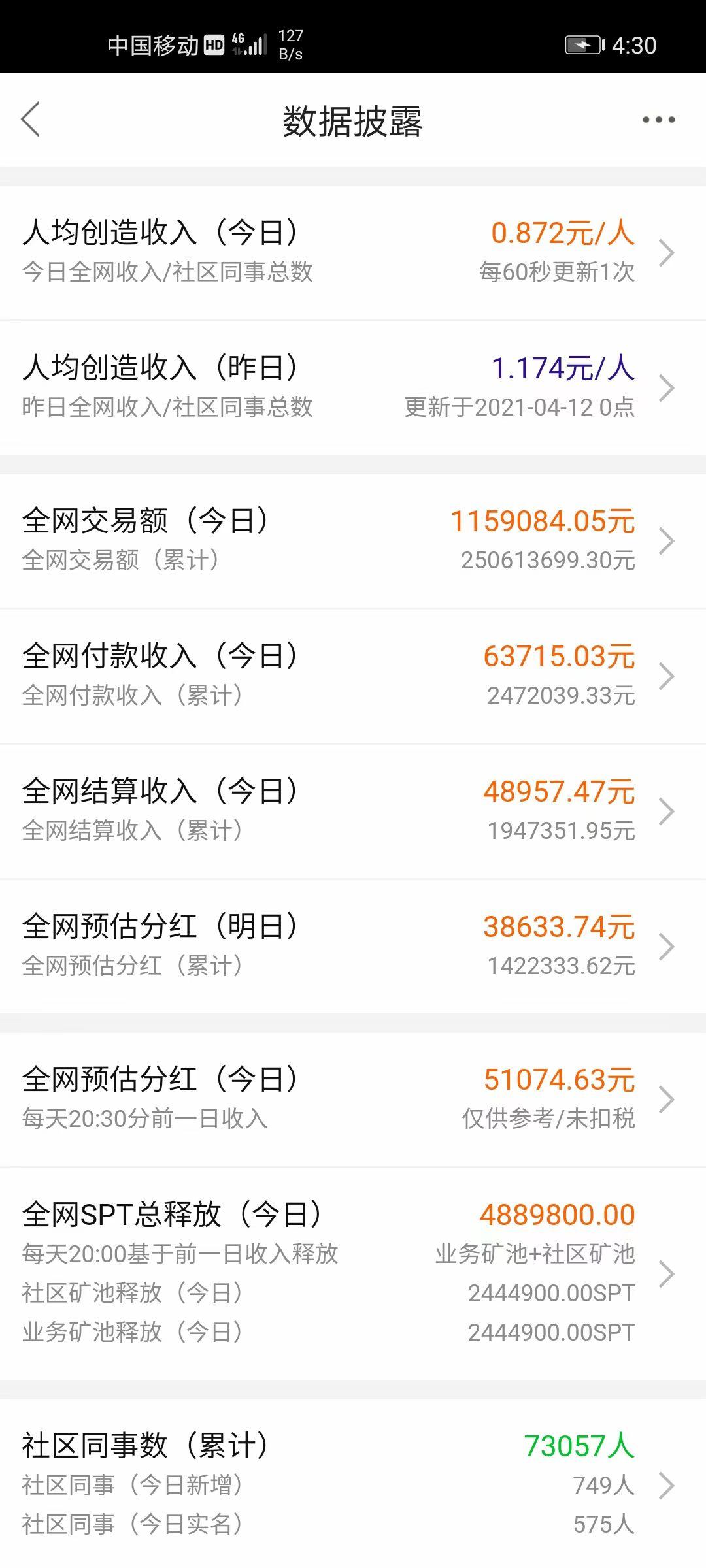Open 社区同事数（累计） row
The image size is (706, 1568).
(353, 1484)
